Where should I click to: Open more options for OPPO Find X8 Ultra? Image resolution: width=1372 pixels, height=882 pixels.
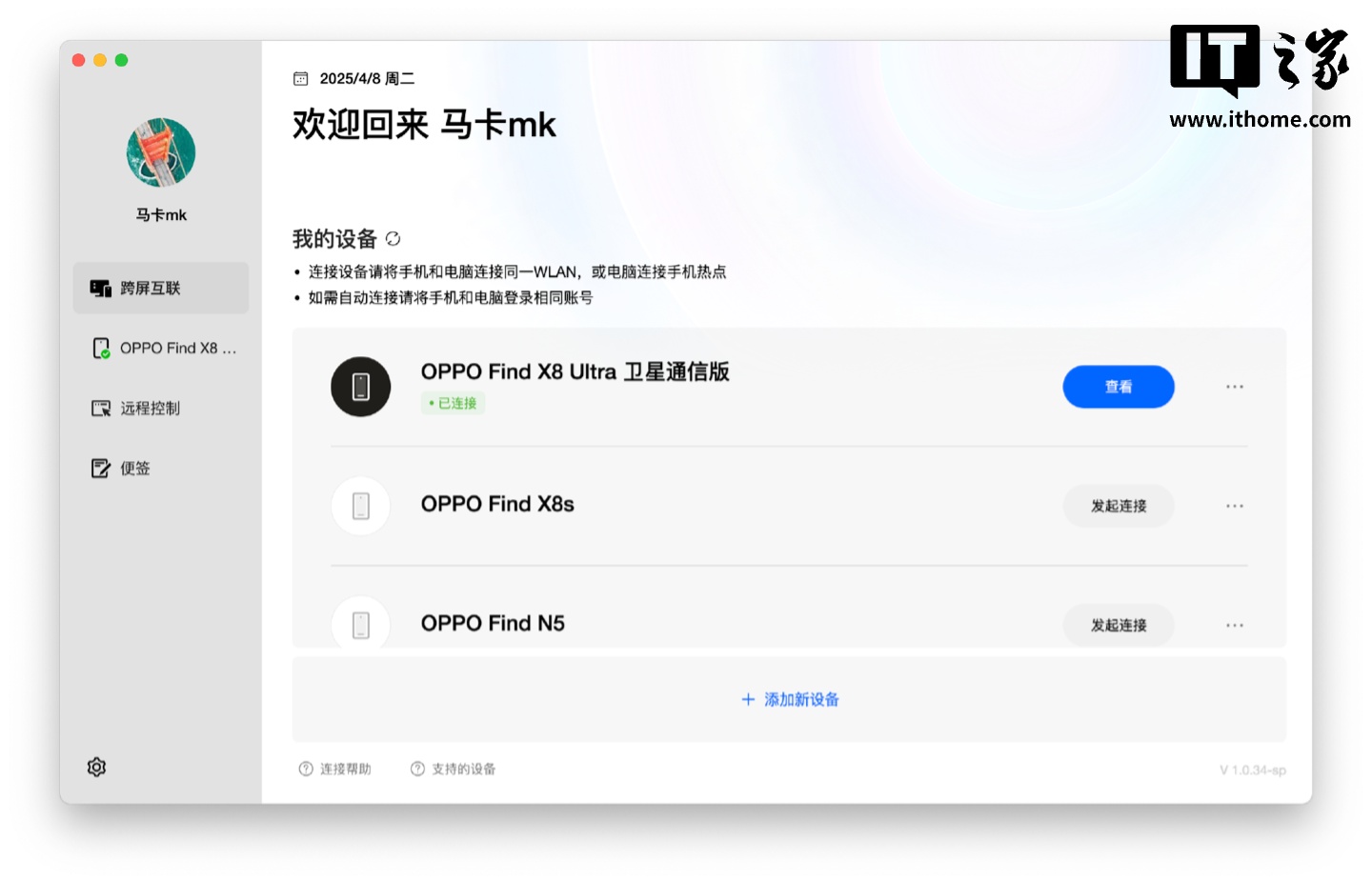click(1234, 387)
